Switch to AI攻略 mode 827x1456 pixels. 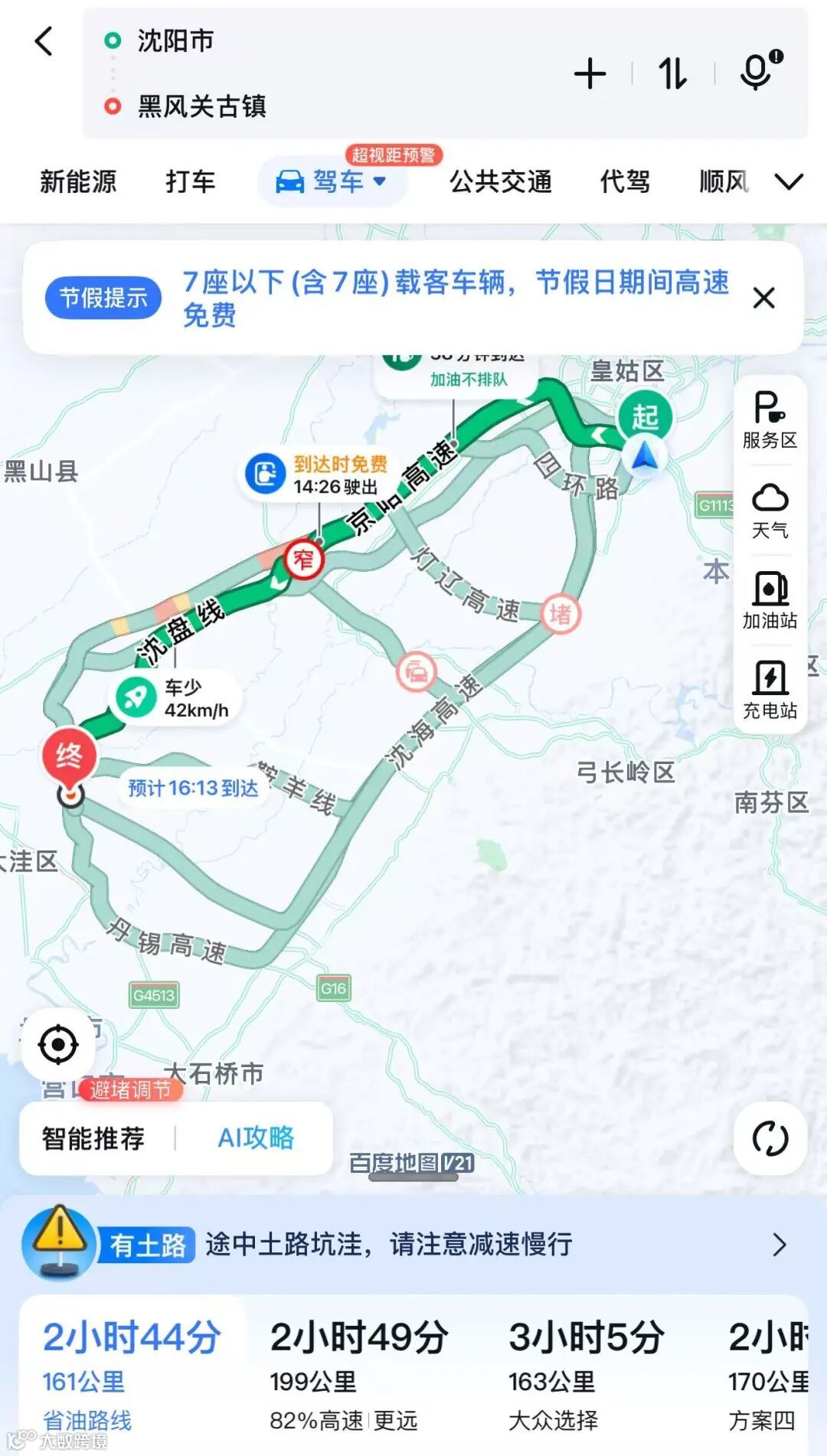click(255, 1138)
